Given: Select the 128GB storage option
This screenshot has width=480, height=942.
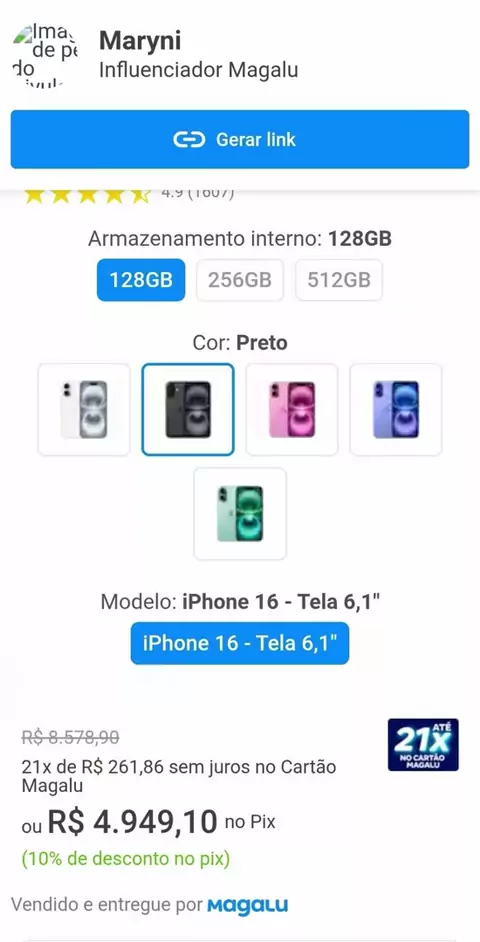Looking at the screenshot, I should [141, 280].
